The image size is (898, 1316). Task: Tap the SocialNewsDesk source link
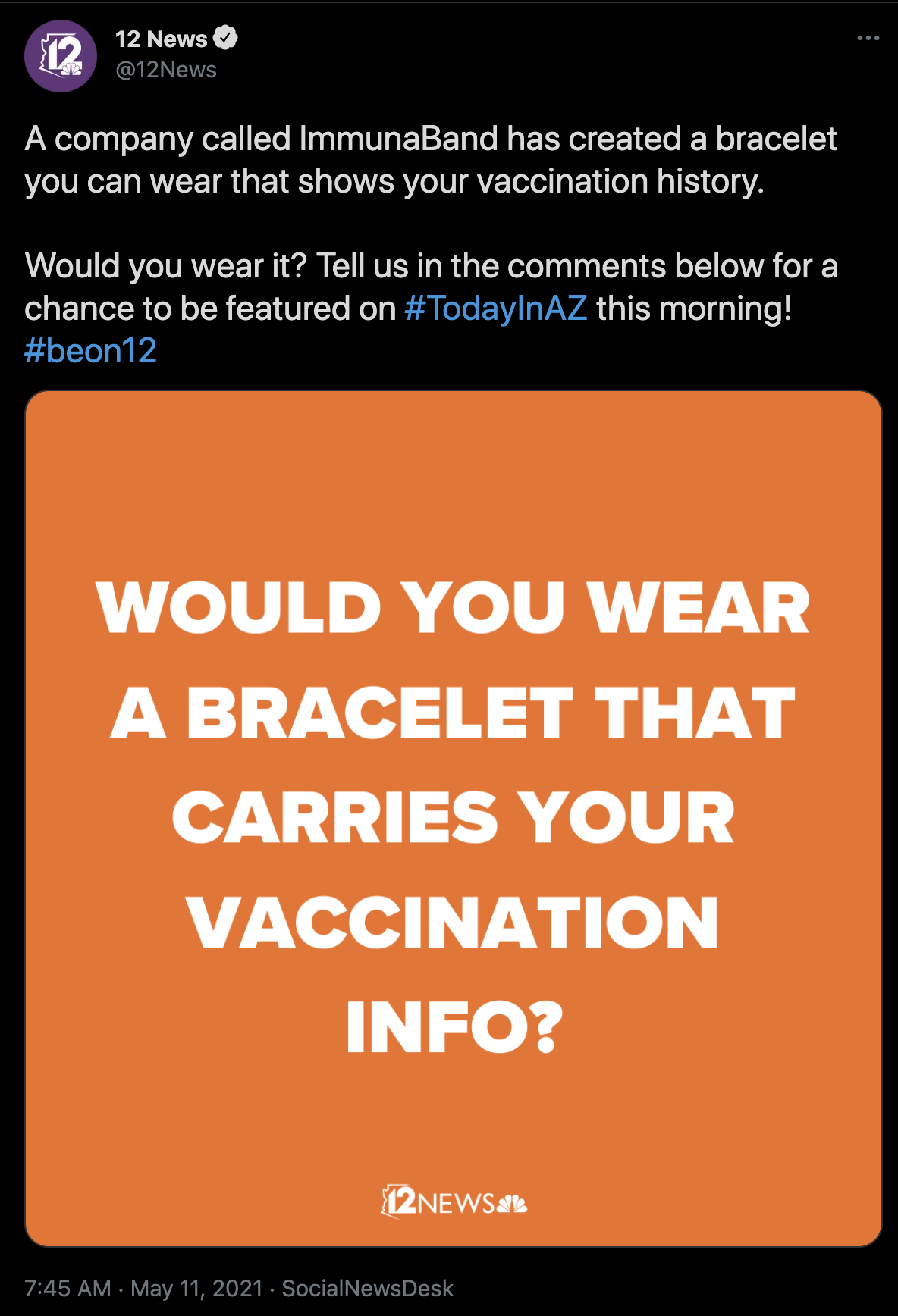(x=368, y=1288)
